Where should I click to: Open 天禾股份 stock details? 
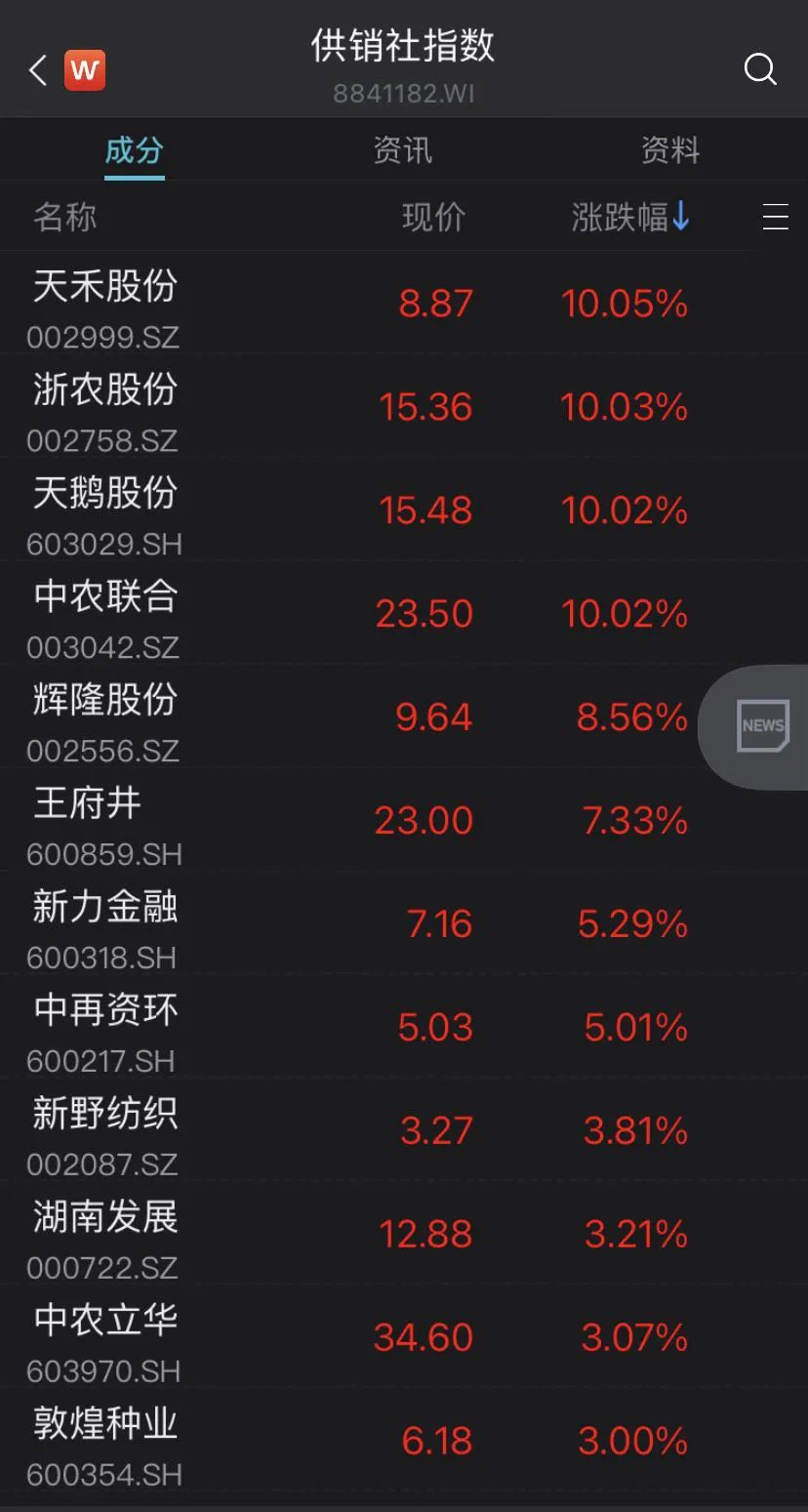click(105, 287)
